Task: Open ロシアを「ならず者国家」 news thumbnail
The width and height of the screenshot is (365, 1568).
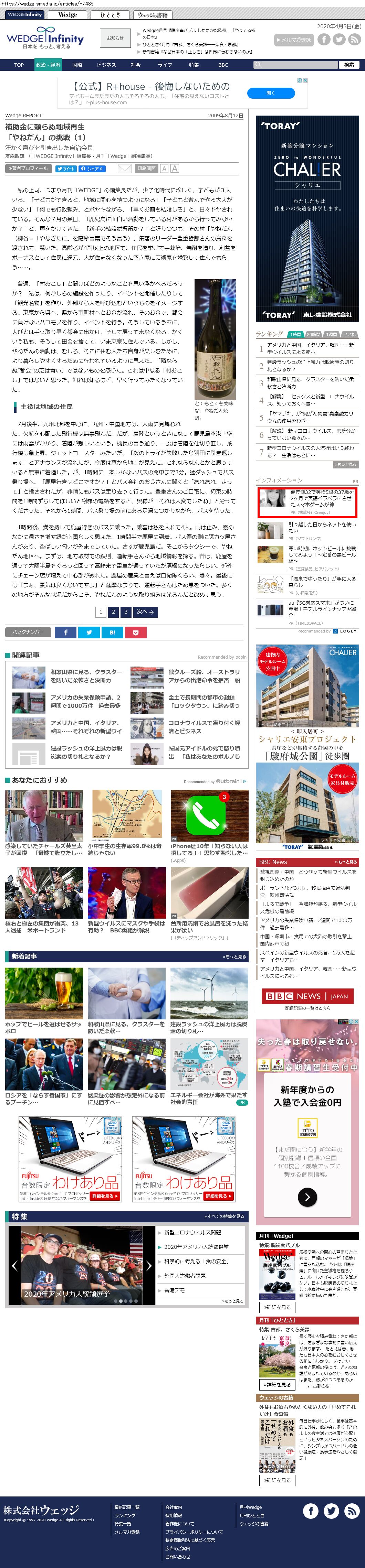Action: 44,1064
